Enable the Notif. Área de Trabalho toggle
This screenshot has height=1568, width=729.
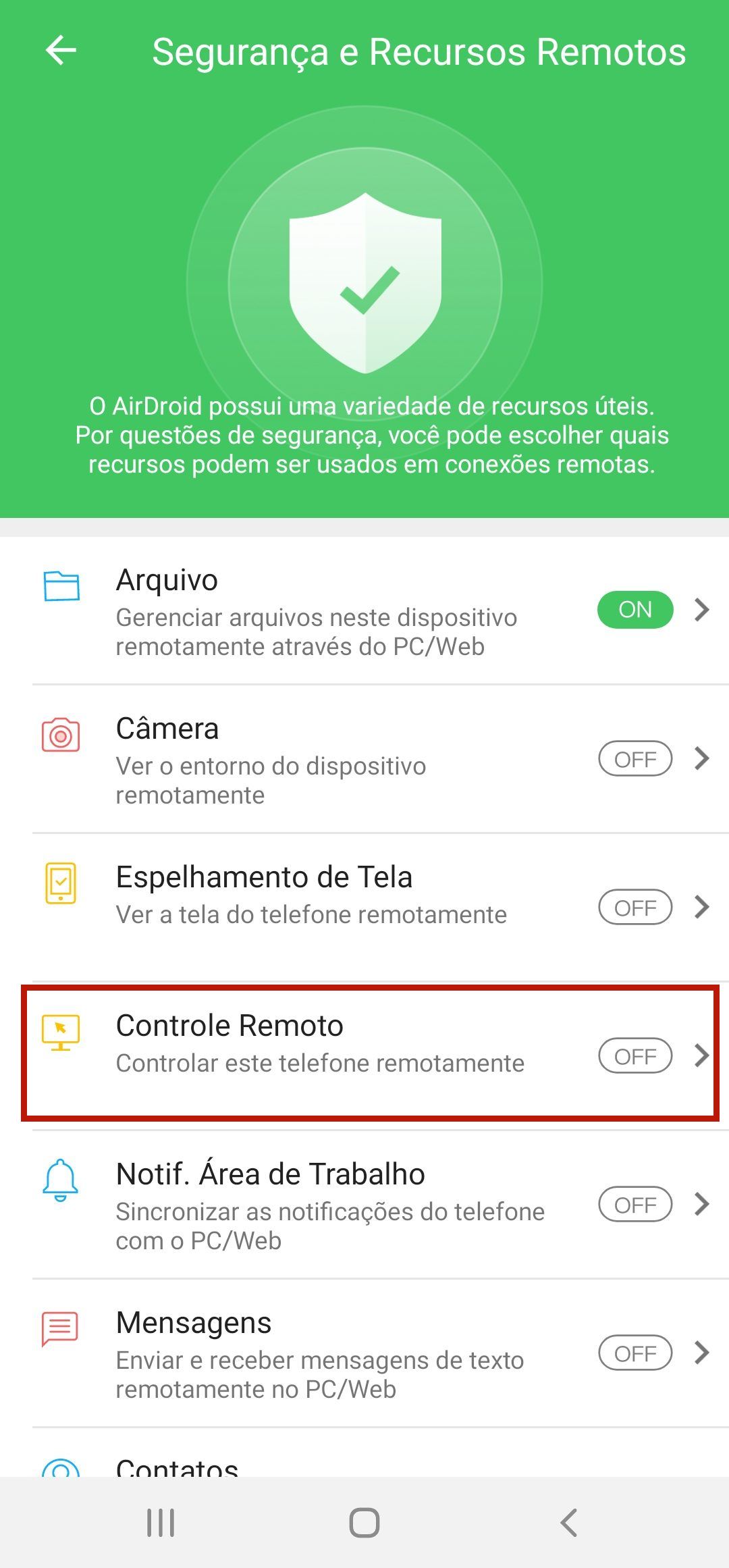634,1204
